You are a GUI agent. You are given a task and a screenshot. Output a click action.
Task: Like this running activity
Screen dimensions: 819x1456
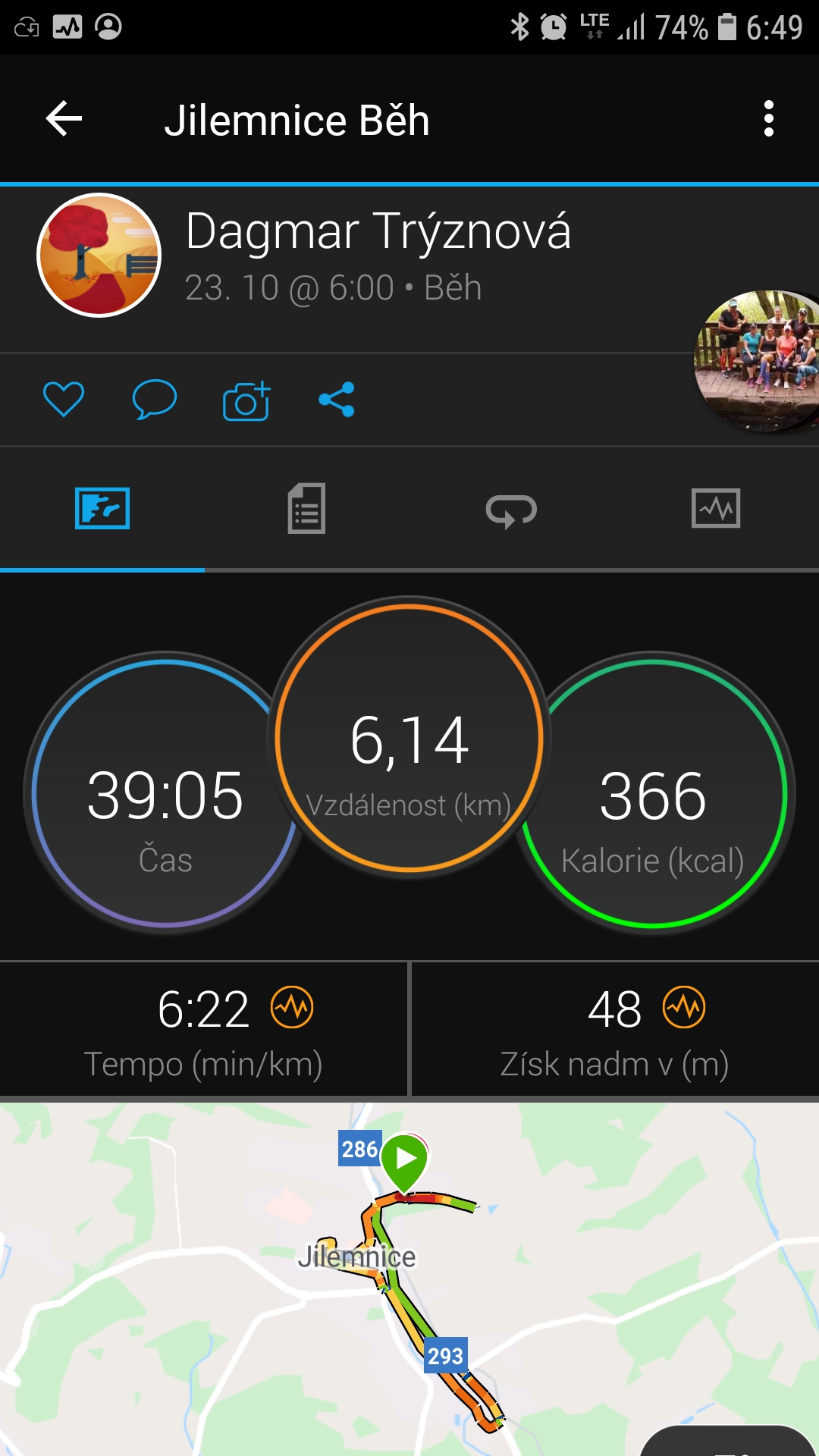tap(64, 399)
